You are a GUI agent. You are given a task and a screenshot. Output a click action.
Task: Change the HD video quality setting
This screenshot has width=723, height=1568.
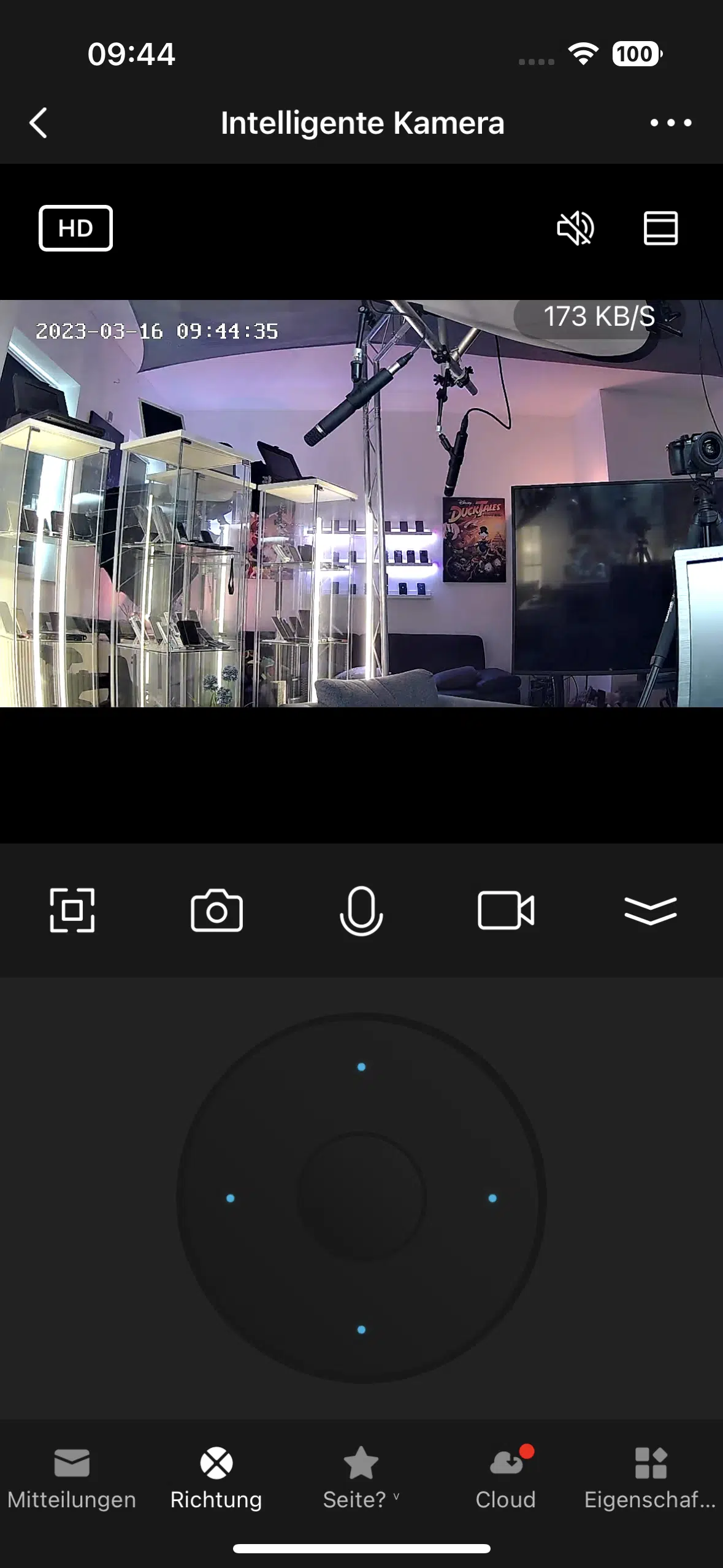pos(75,228)
